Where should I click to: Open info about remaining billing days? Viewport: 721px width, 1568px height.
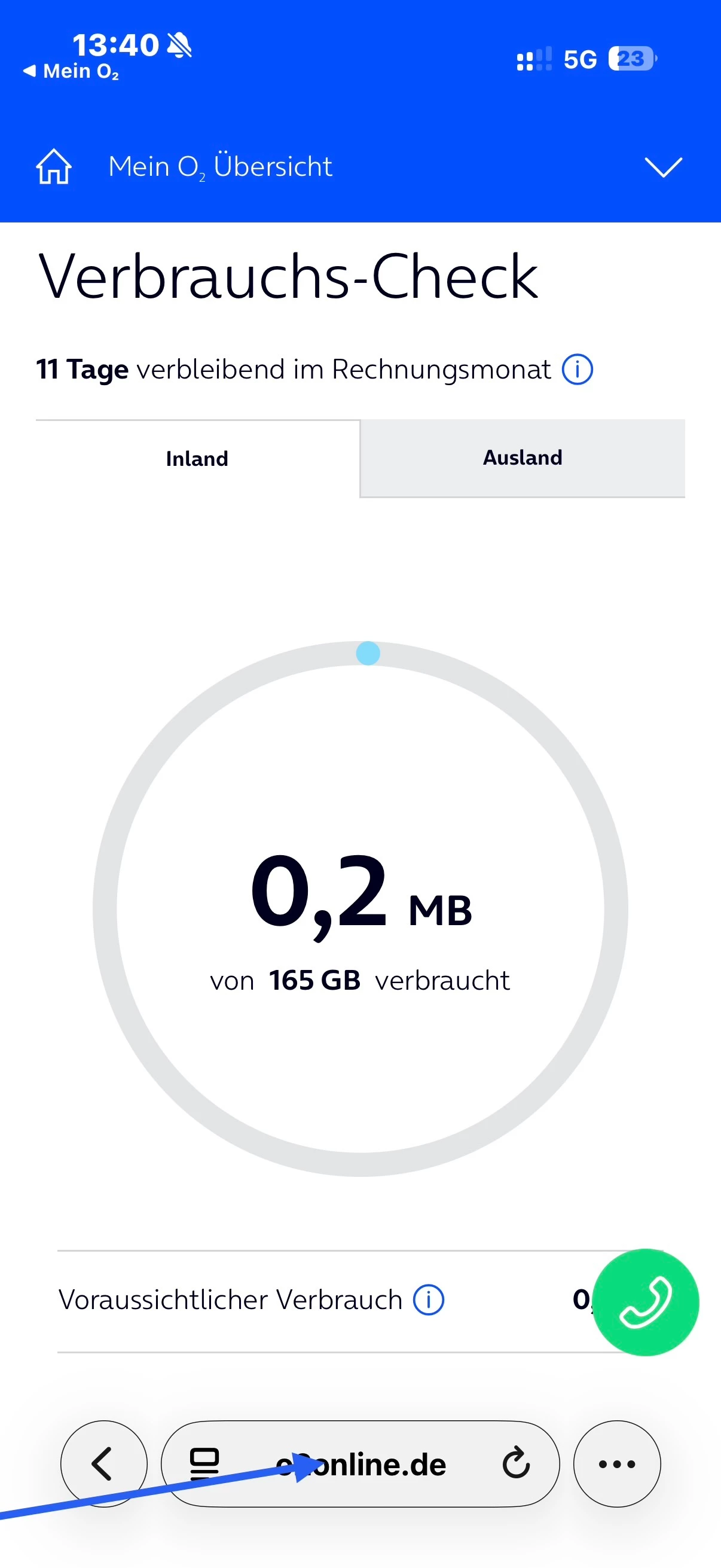tap(577, 370)
